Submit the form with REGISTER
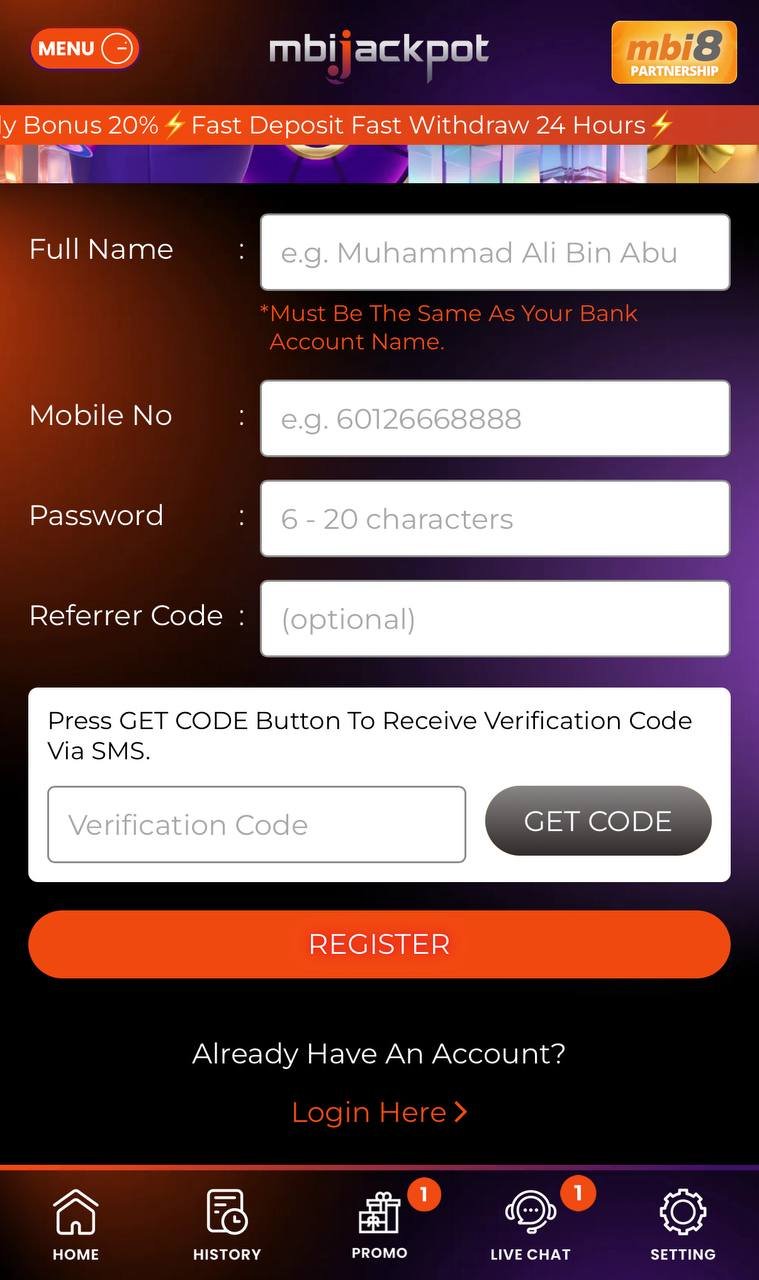Viewport: 759px width, 1280px height. 379,944
